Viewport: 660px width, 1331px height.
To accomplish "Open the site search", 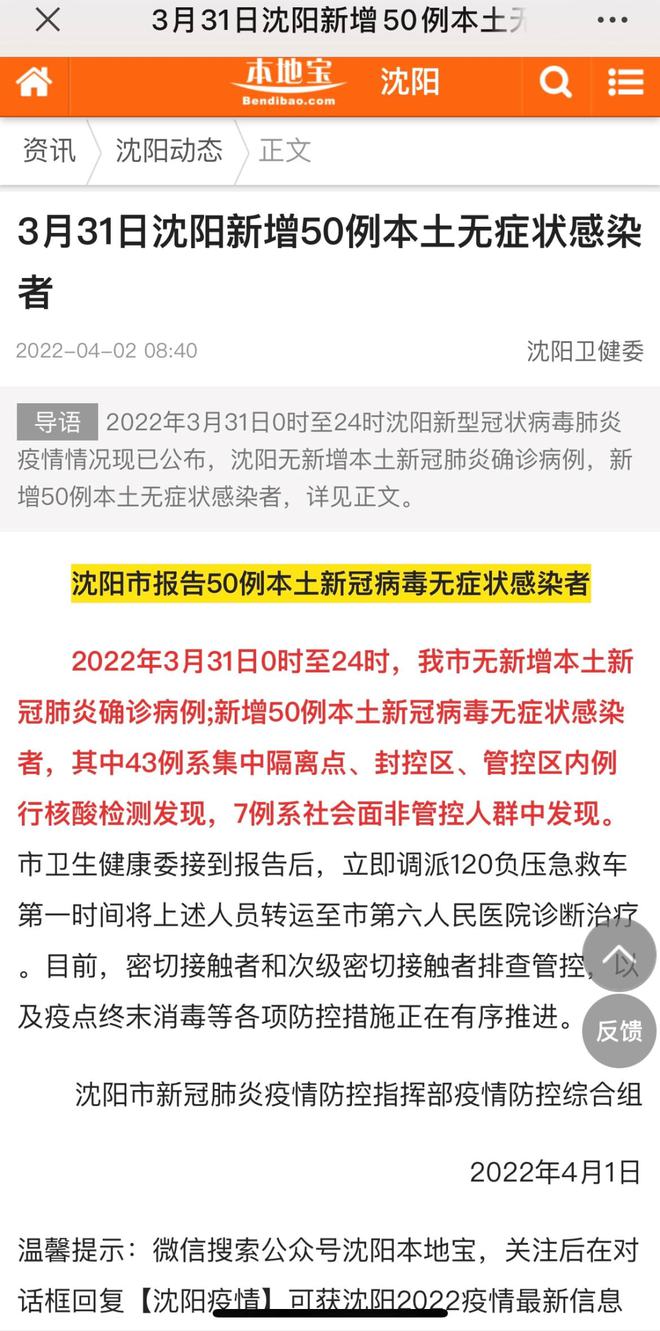I will tap(556, 83).
